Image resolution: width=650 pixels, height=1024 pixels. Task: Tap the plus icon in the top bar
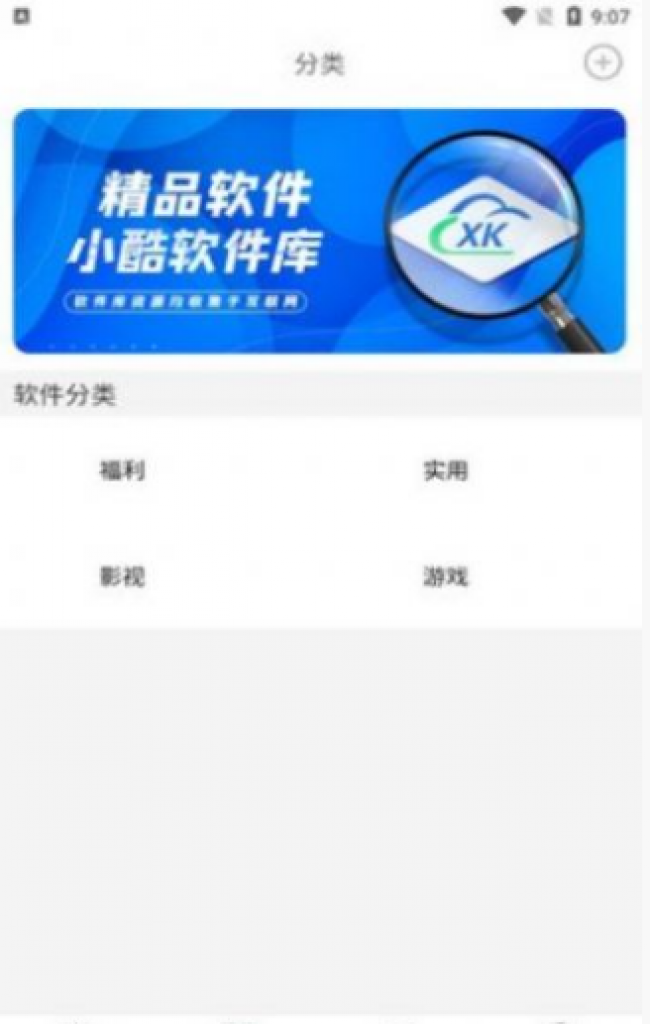tap(602, 63)
